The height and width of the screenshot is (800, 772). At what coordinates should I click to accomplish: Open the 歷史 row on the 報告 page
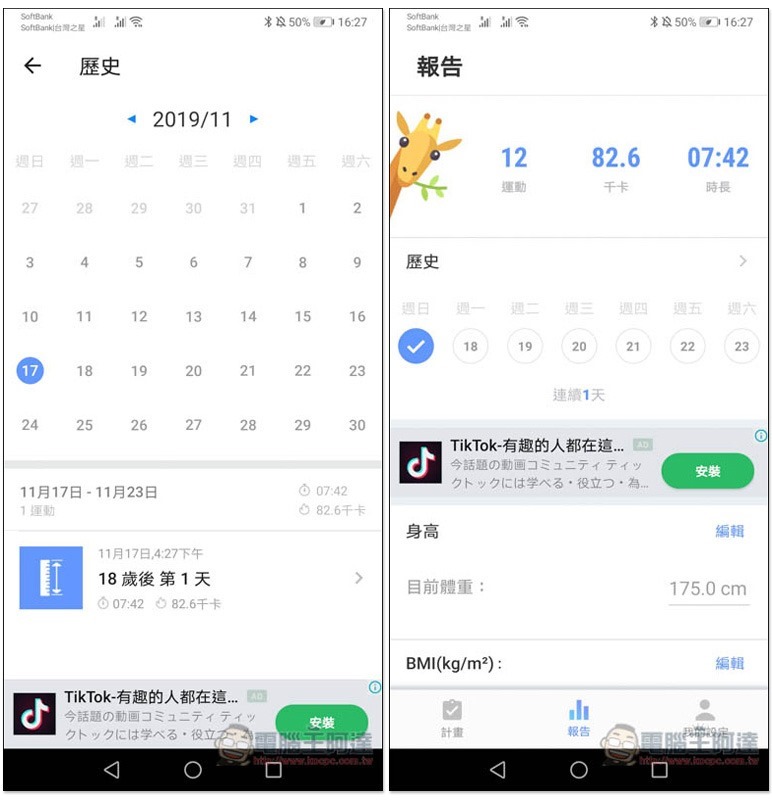(578, 262)
